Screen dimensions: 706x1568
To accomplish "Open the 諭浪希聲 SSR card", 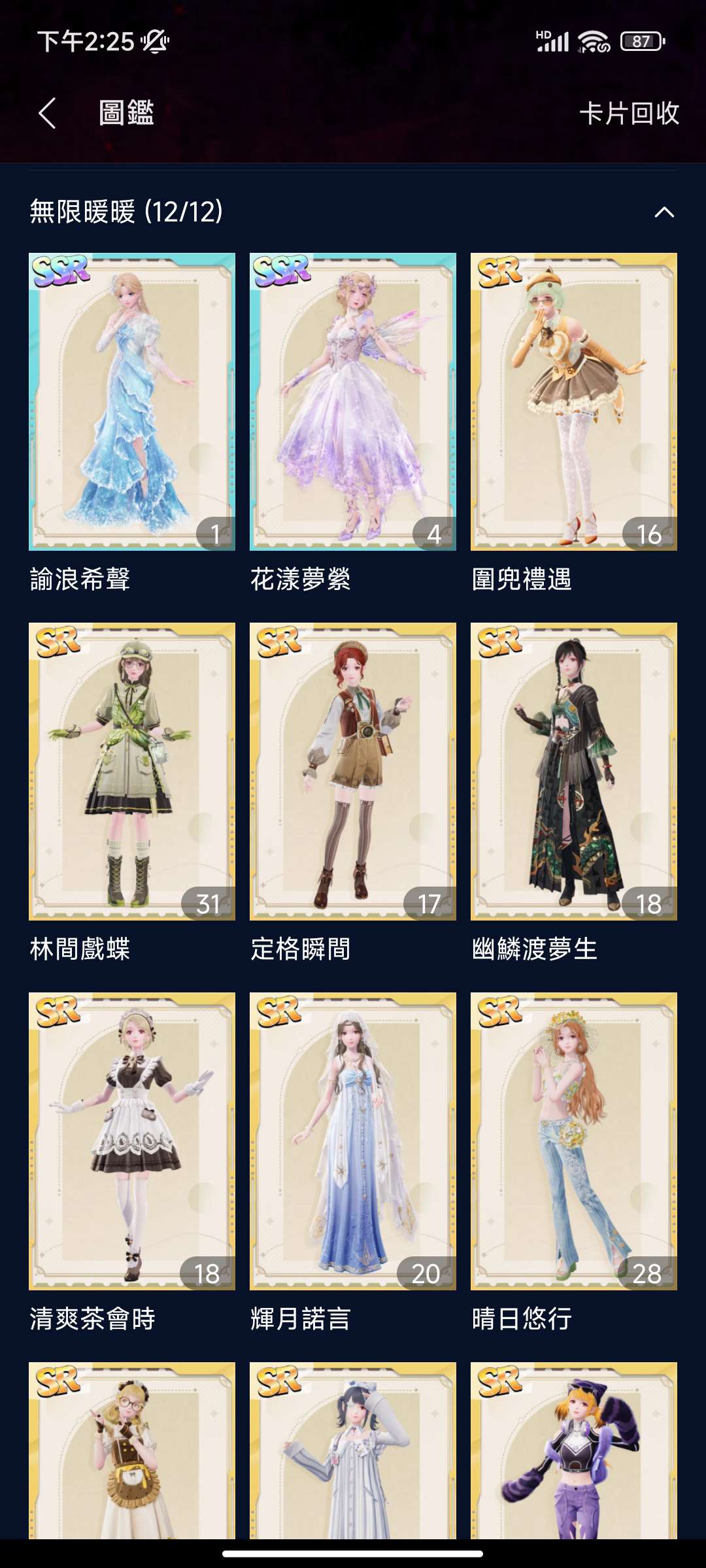I will pos(132,402).
